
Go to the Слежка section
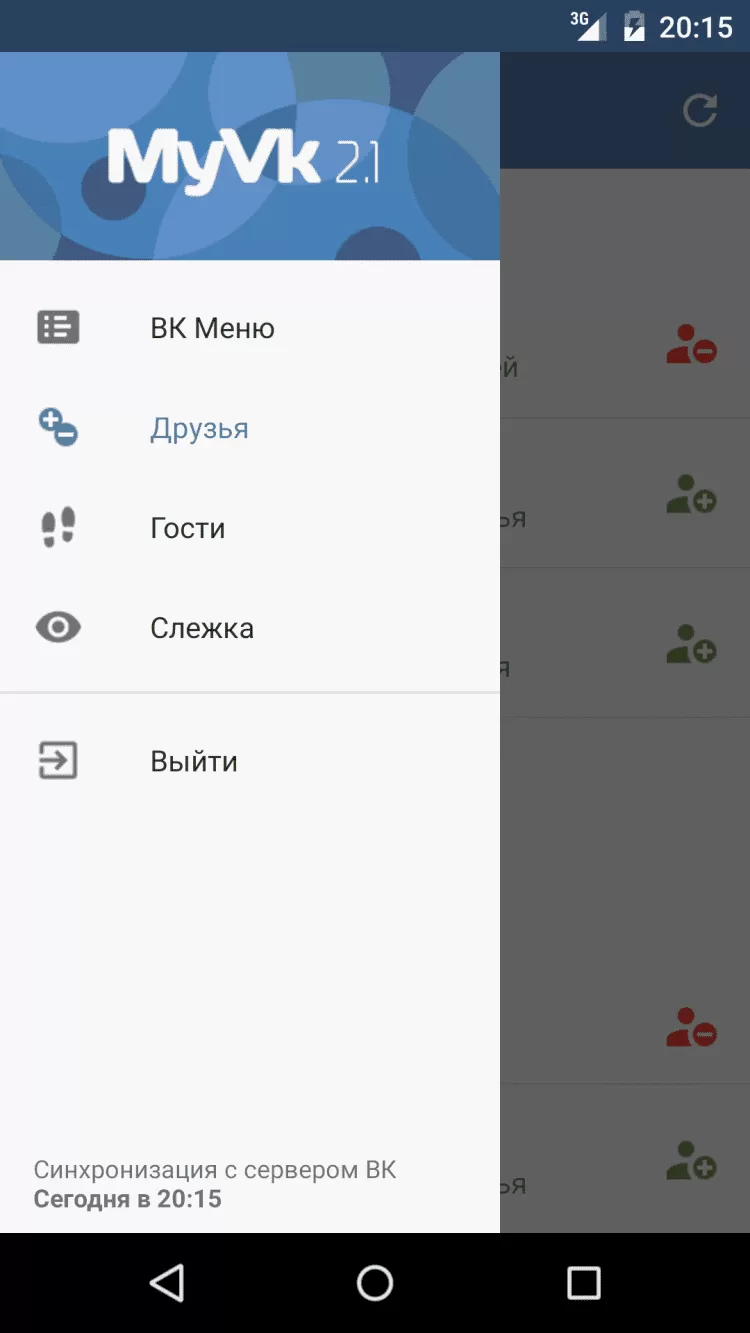tap(201, 628)
